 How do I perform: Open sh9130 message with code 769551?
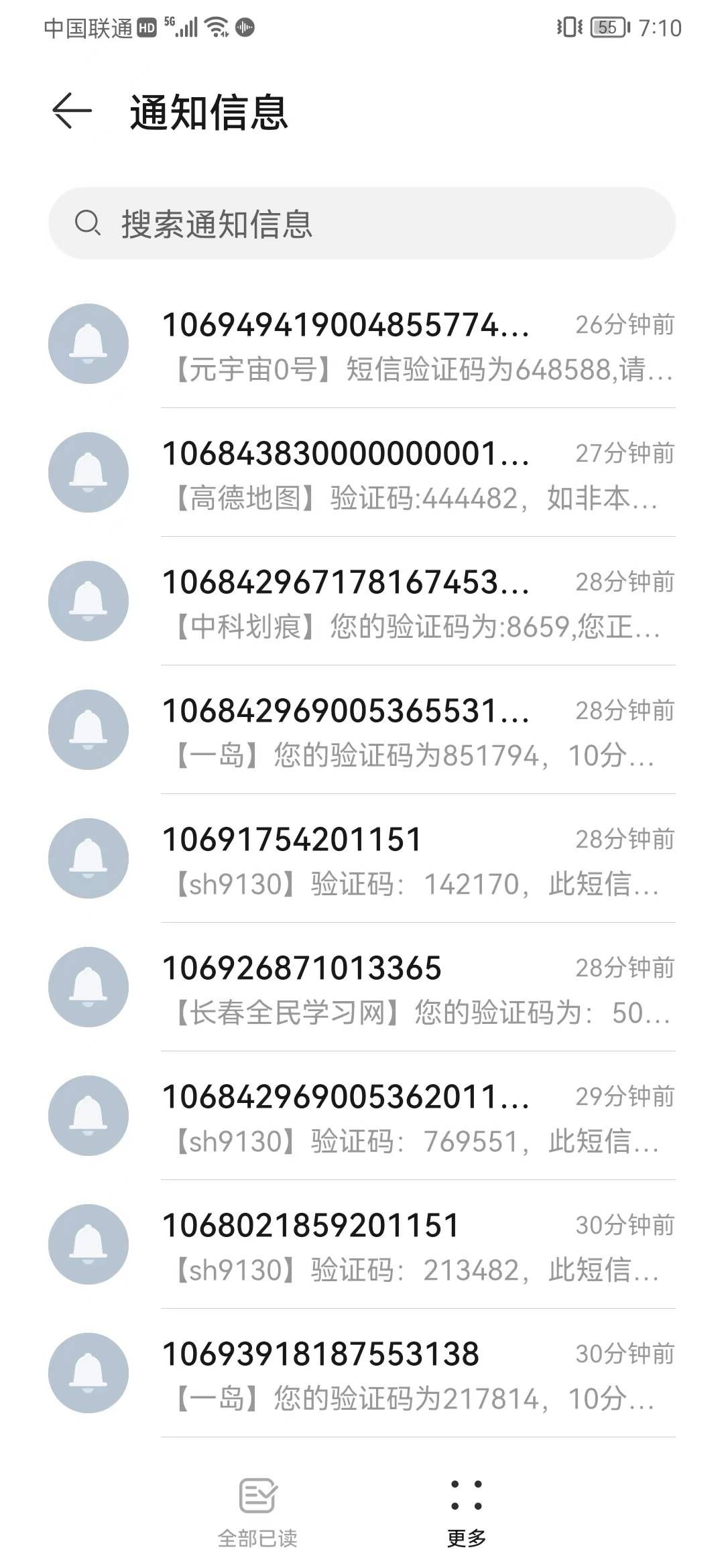click(417, 1118)
